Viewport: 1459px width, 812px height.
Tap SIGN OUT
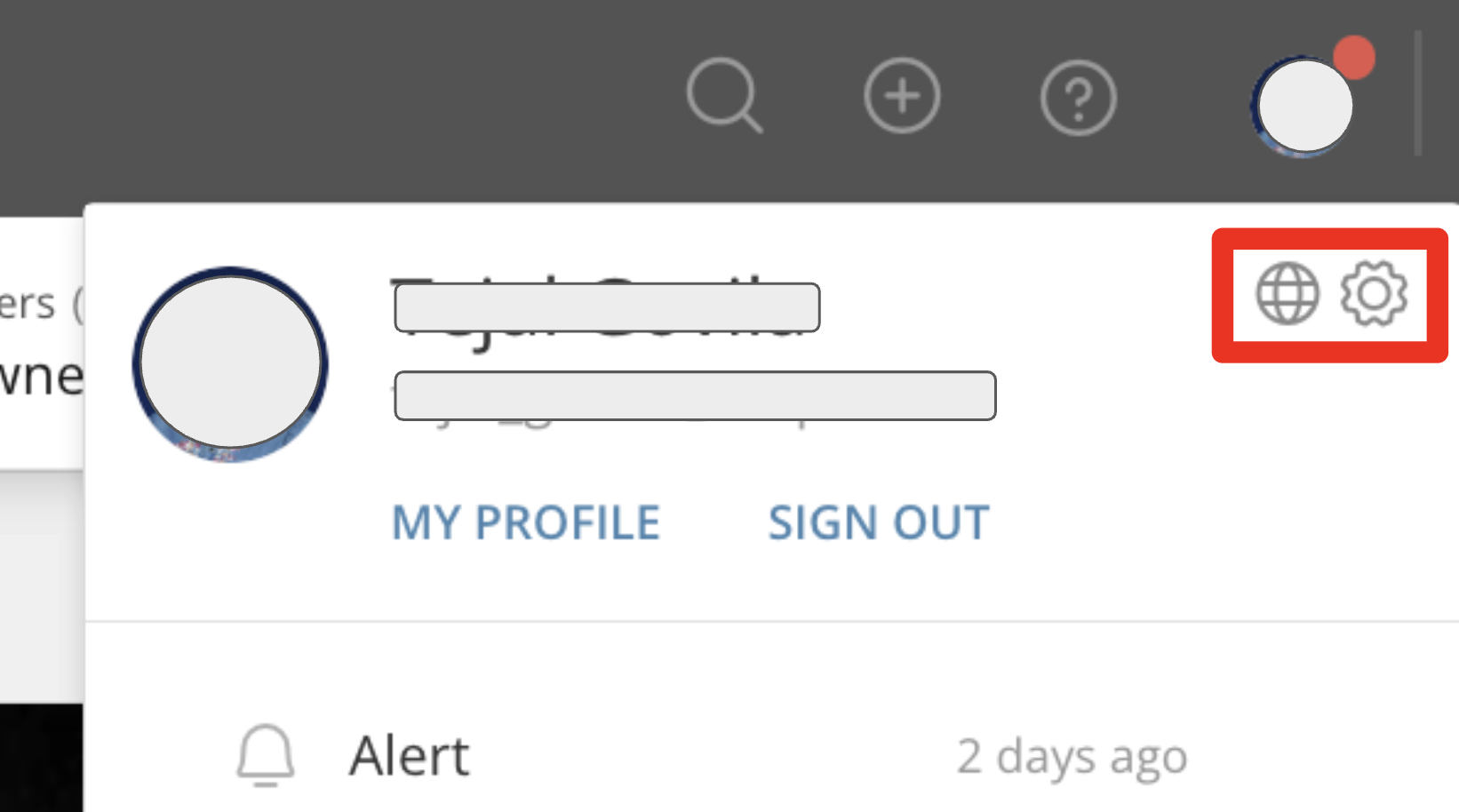pyautogui.click(x=878, y=522)
